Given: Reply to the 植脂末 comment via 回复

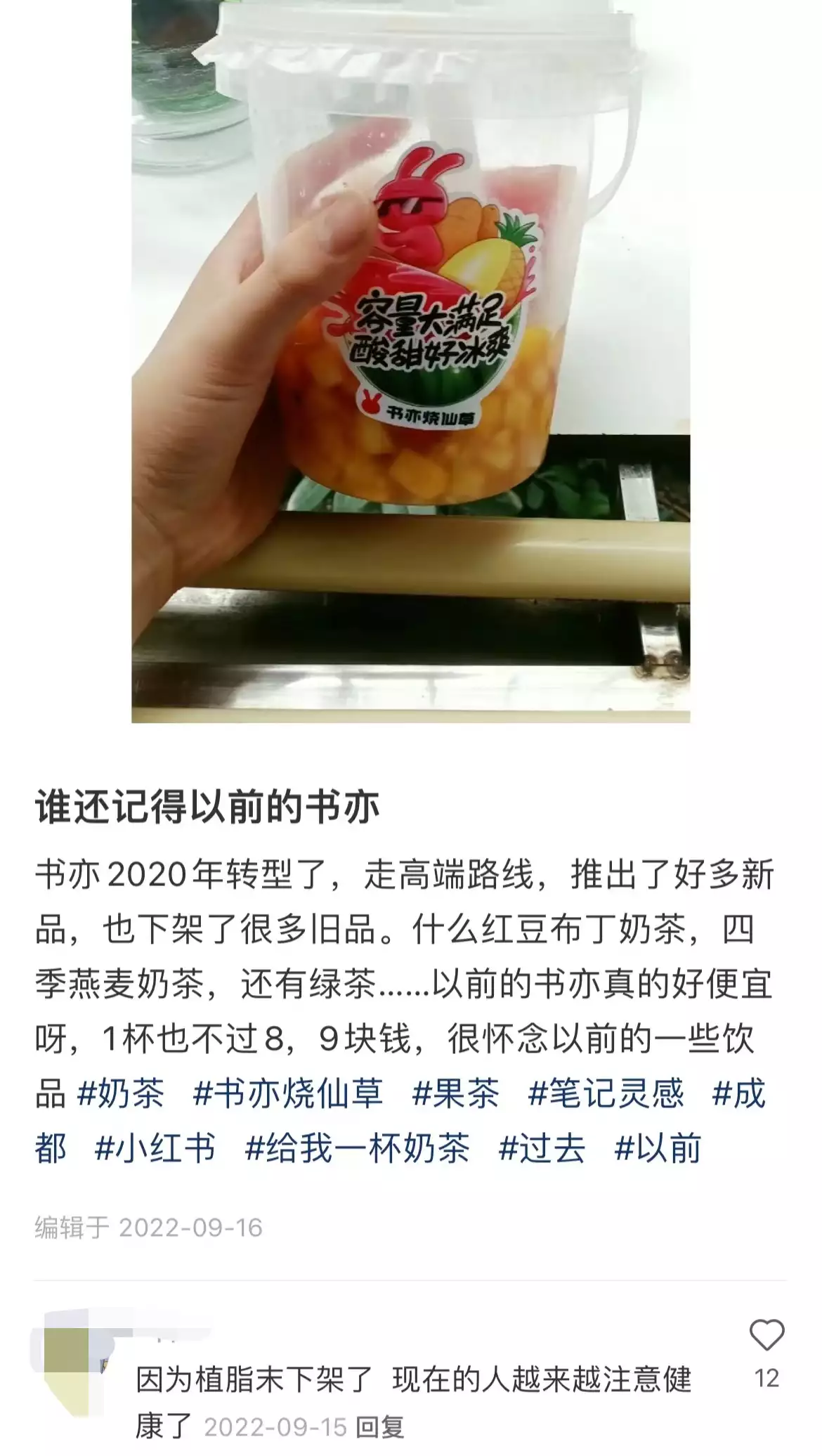Looking at the screenshot, I should 380,1427.
